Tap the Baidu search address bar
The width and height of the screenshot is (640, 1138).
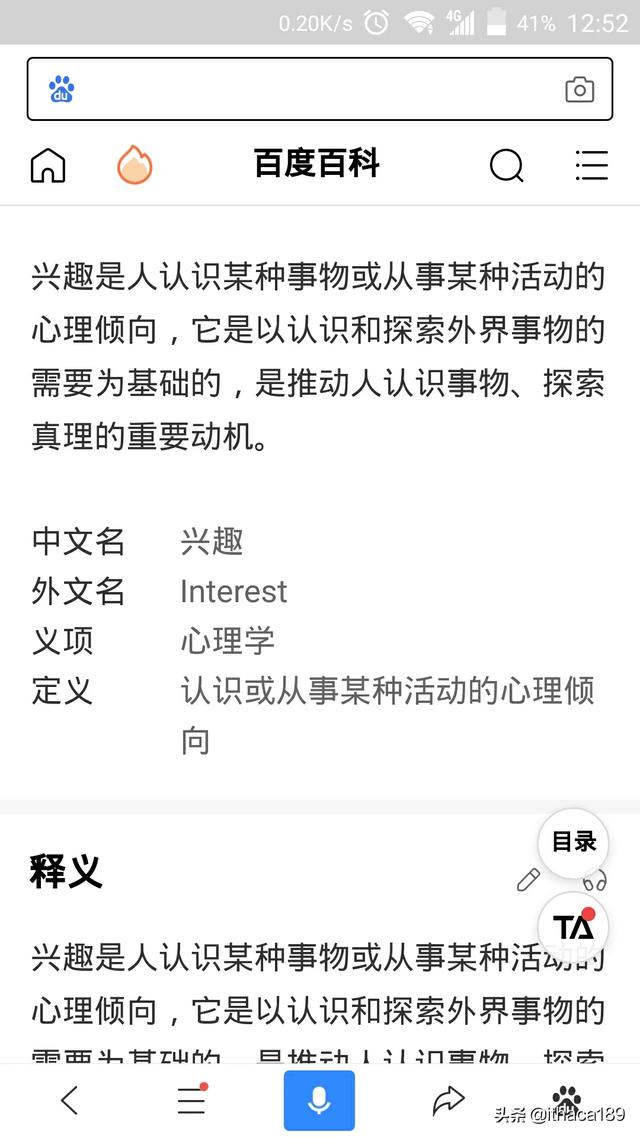point(310,90)
